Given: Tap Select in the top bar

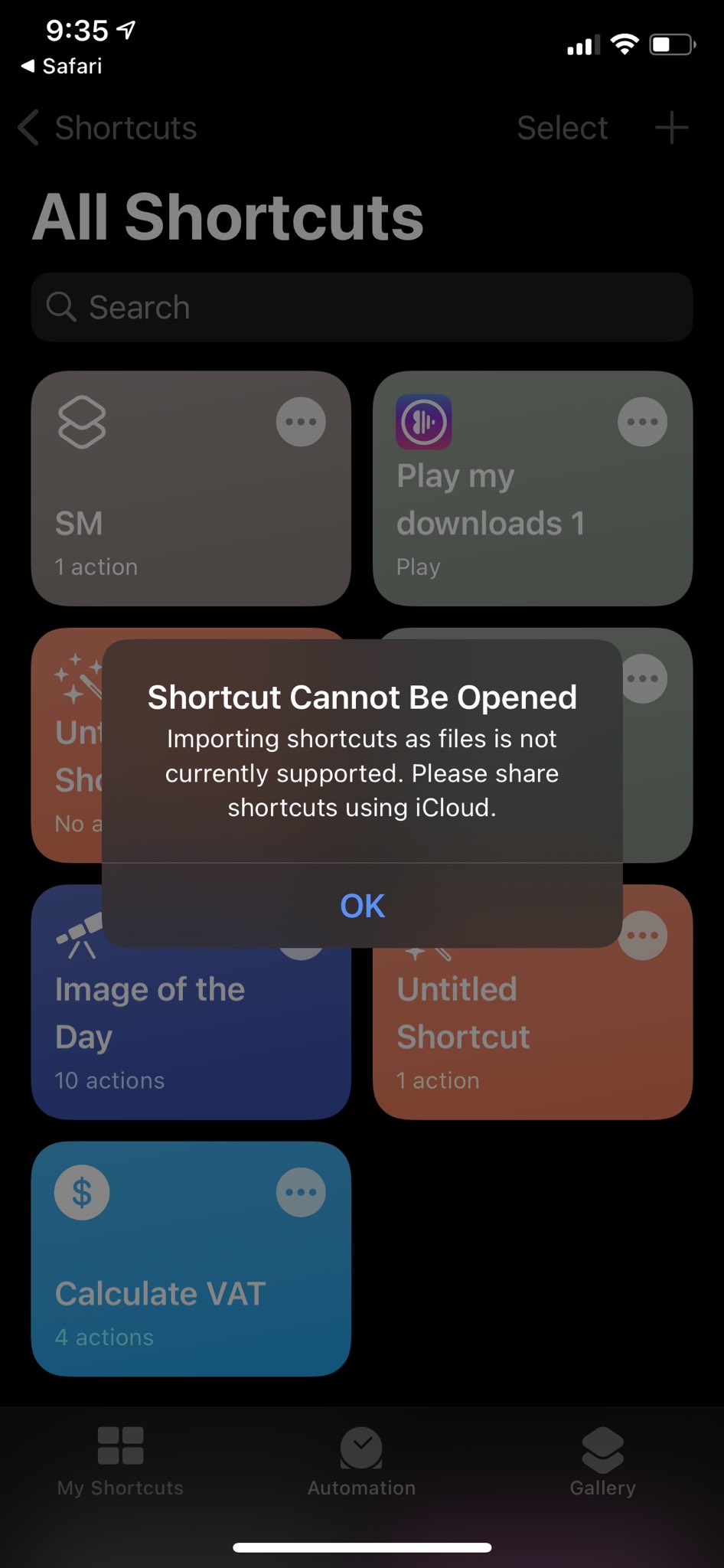Looking at the screenshot, I should [563, 128].
